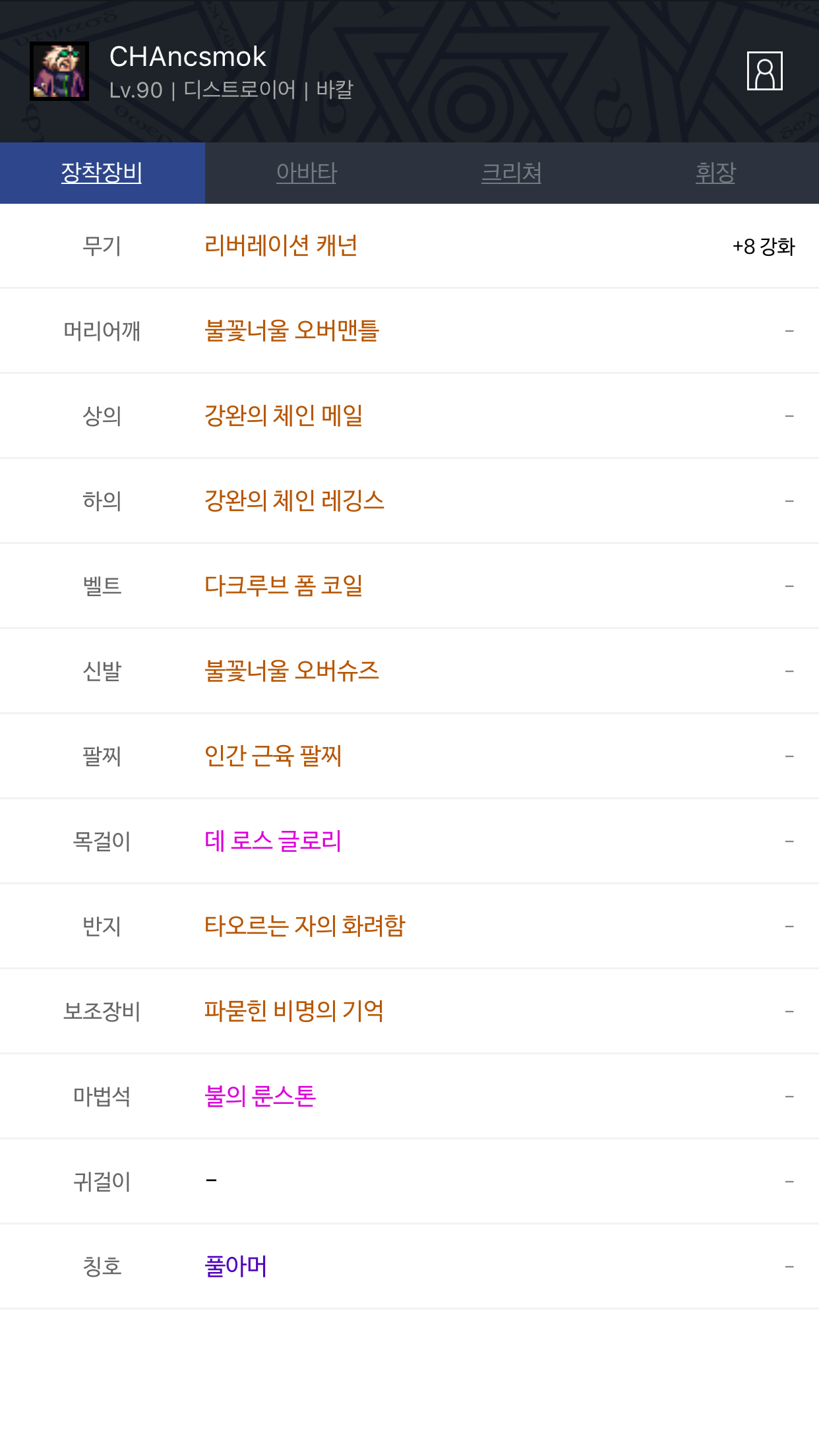Viewport: 819px width, 1456px height.
Task: Open 강완의 체인 메일 item
Action: point(284,415)
